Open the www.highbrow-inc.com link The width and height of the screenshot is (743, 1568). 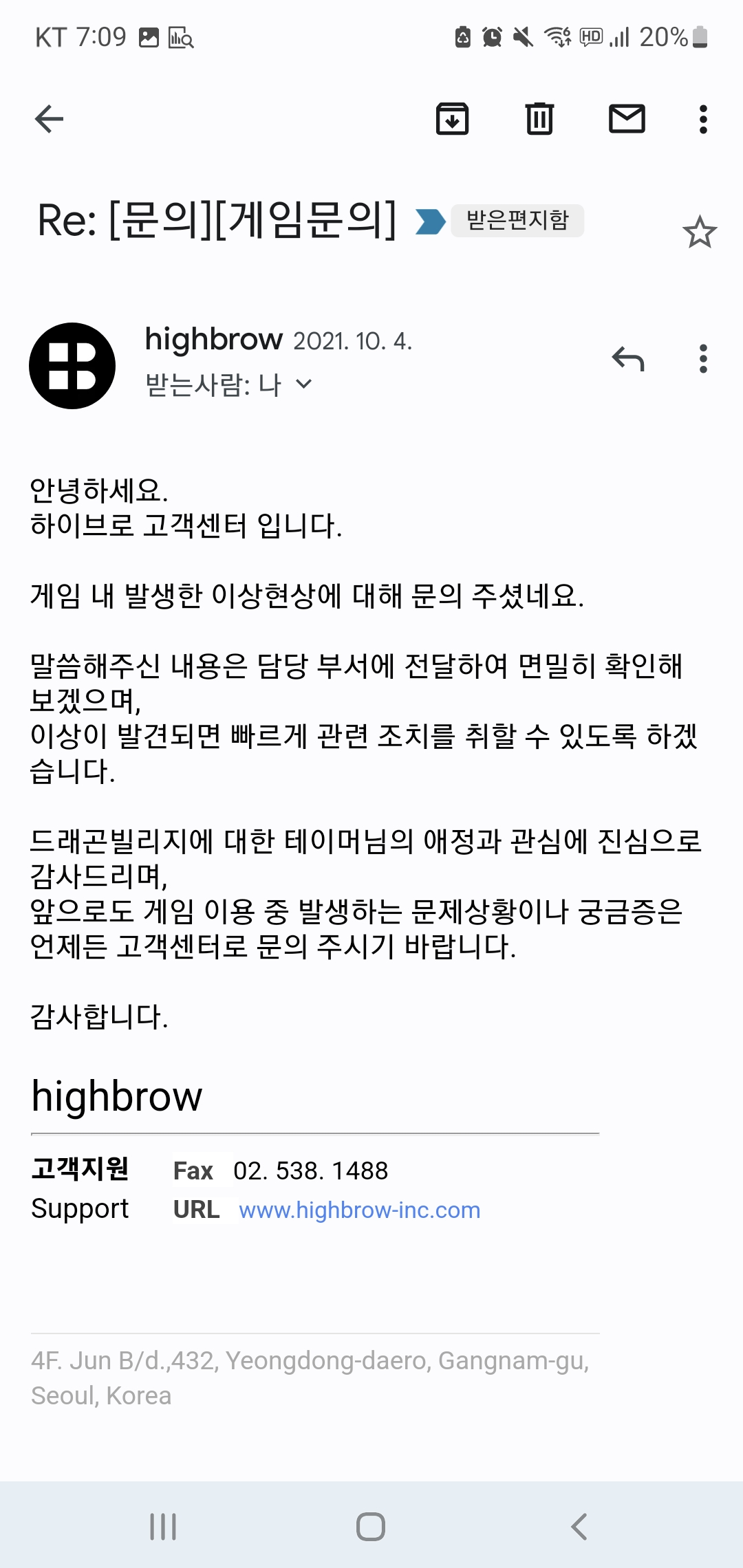click(359, 1210)
